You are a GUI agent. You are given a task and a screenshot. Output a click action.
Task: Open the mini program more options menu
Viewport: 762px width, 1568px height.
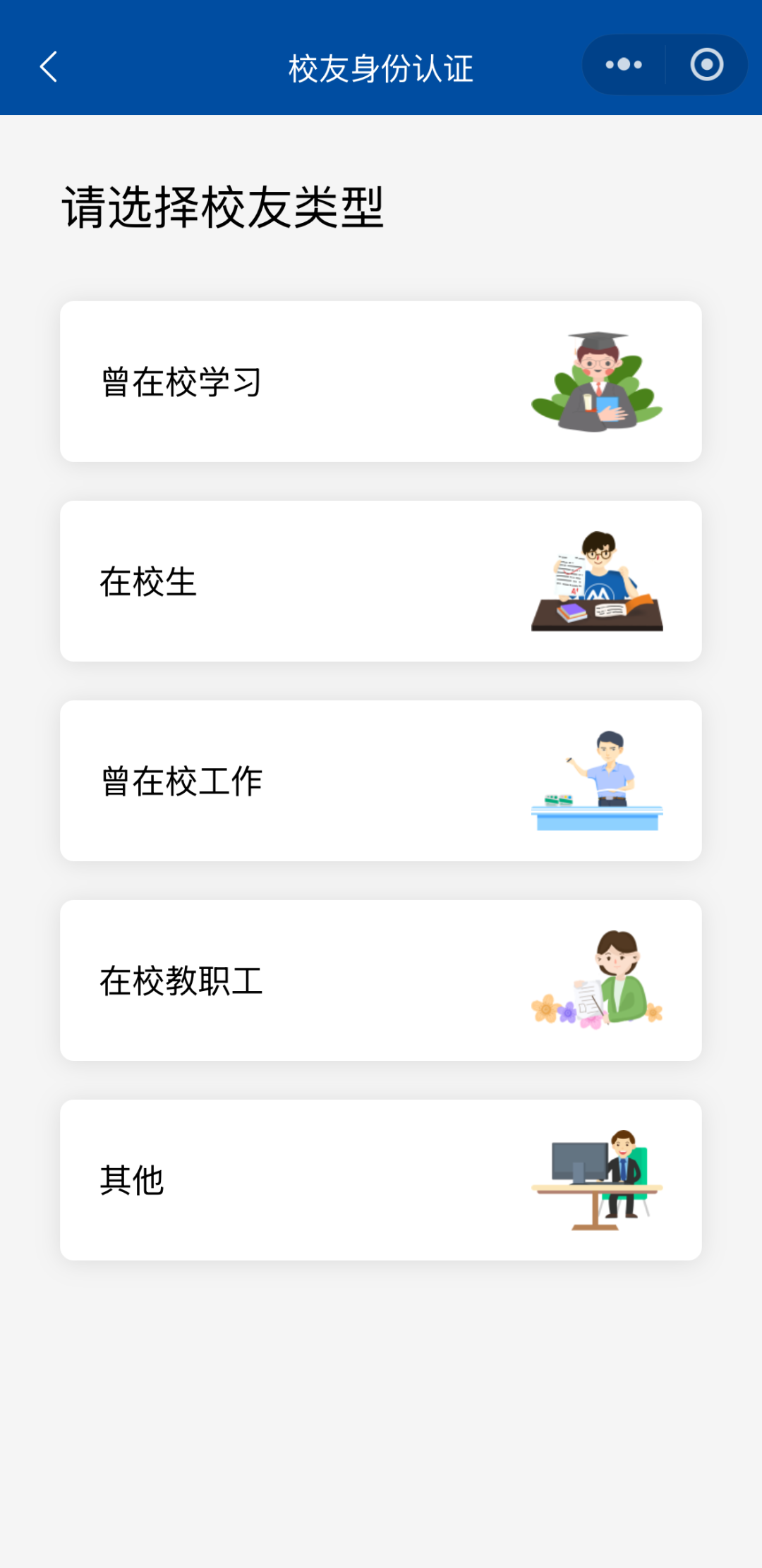(624, 65)
